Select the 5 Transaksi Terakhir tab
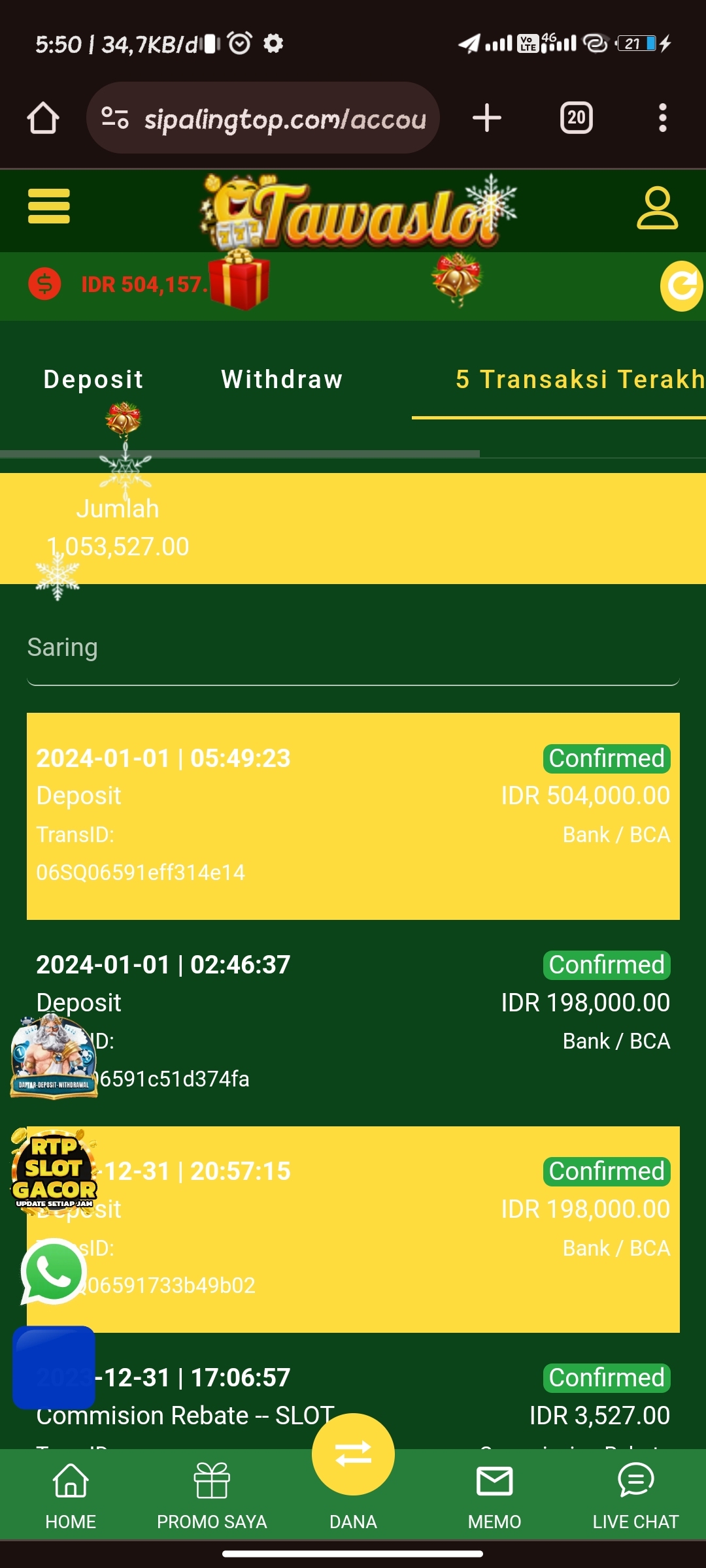The width and height of the screenshot is (706, 1568). 579,380
